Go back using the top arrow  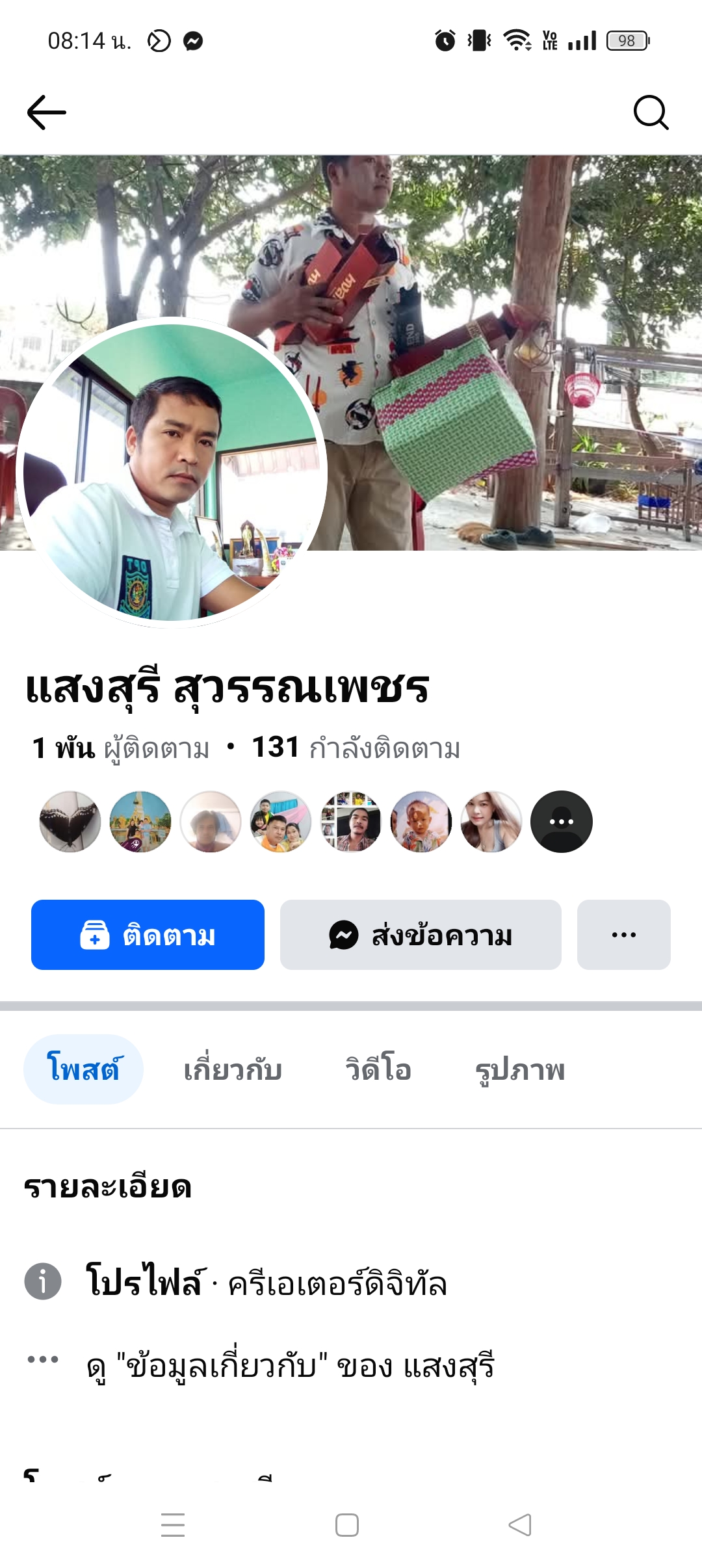tap(47, 112)
